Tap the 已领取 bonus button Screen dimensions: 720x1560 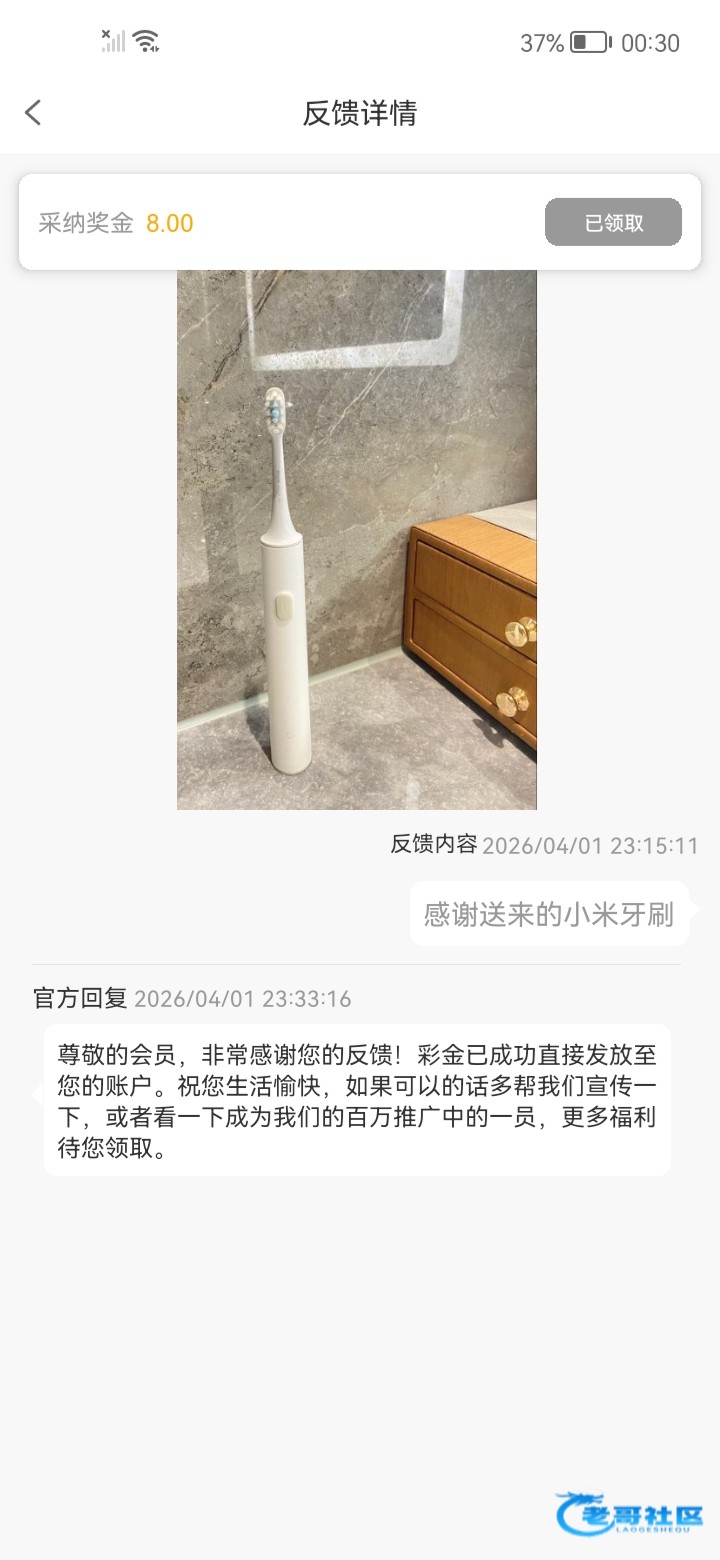coord(613,222)
